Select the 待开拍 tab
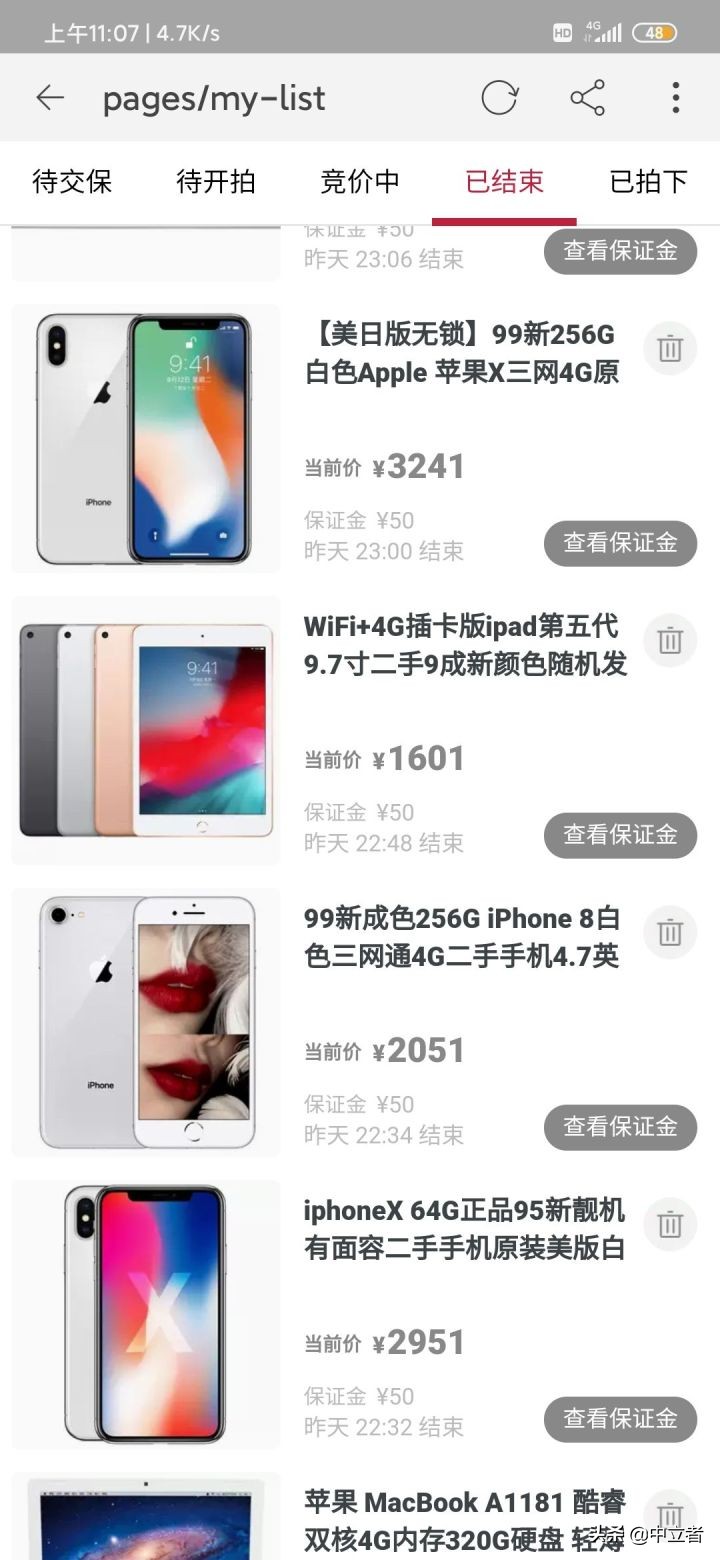The height and width of the screenshot is (1560, 720). 216,183
